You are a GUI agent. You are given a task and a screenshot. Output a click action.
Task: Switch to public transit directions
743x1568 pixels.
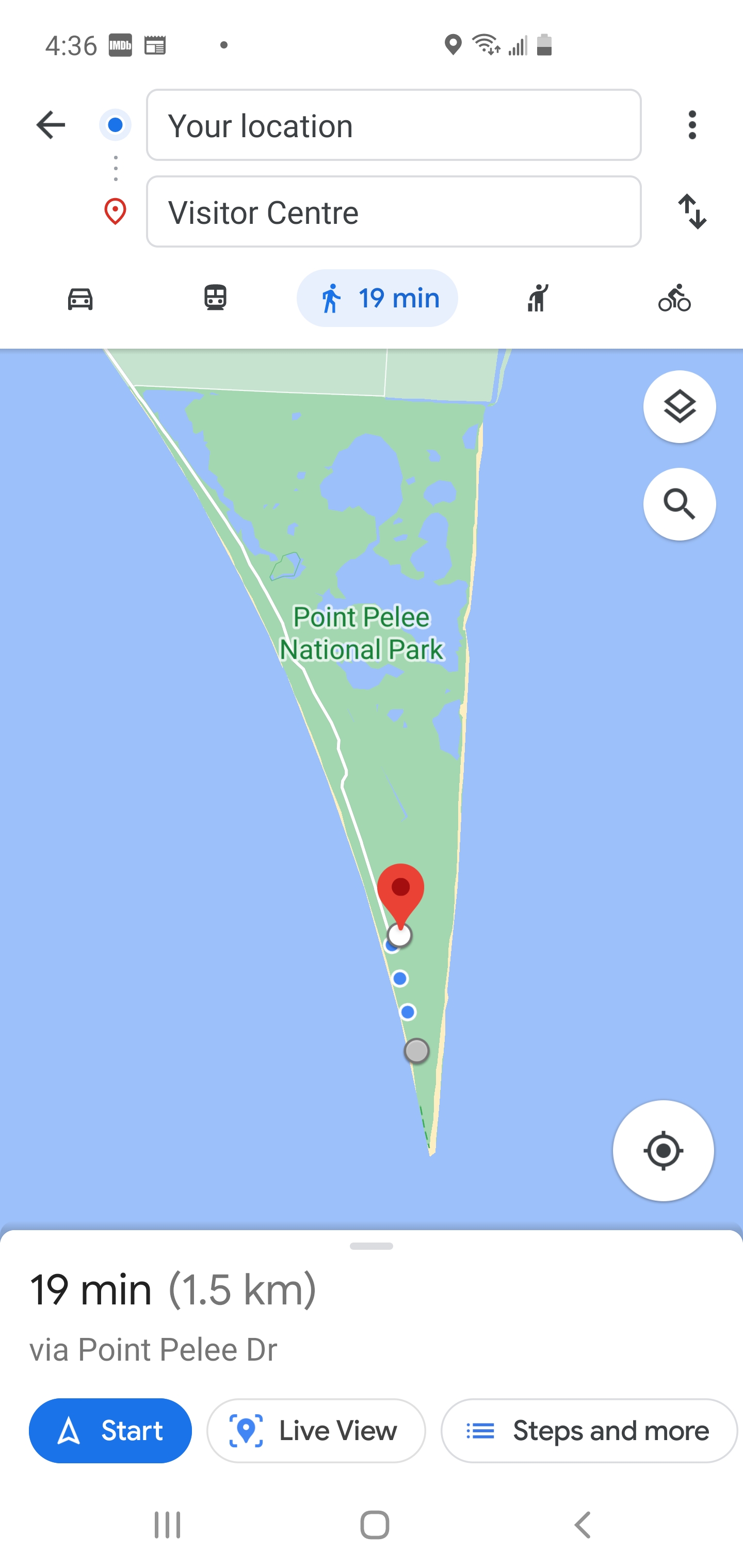click(215, 298)
